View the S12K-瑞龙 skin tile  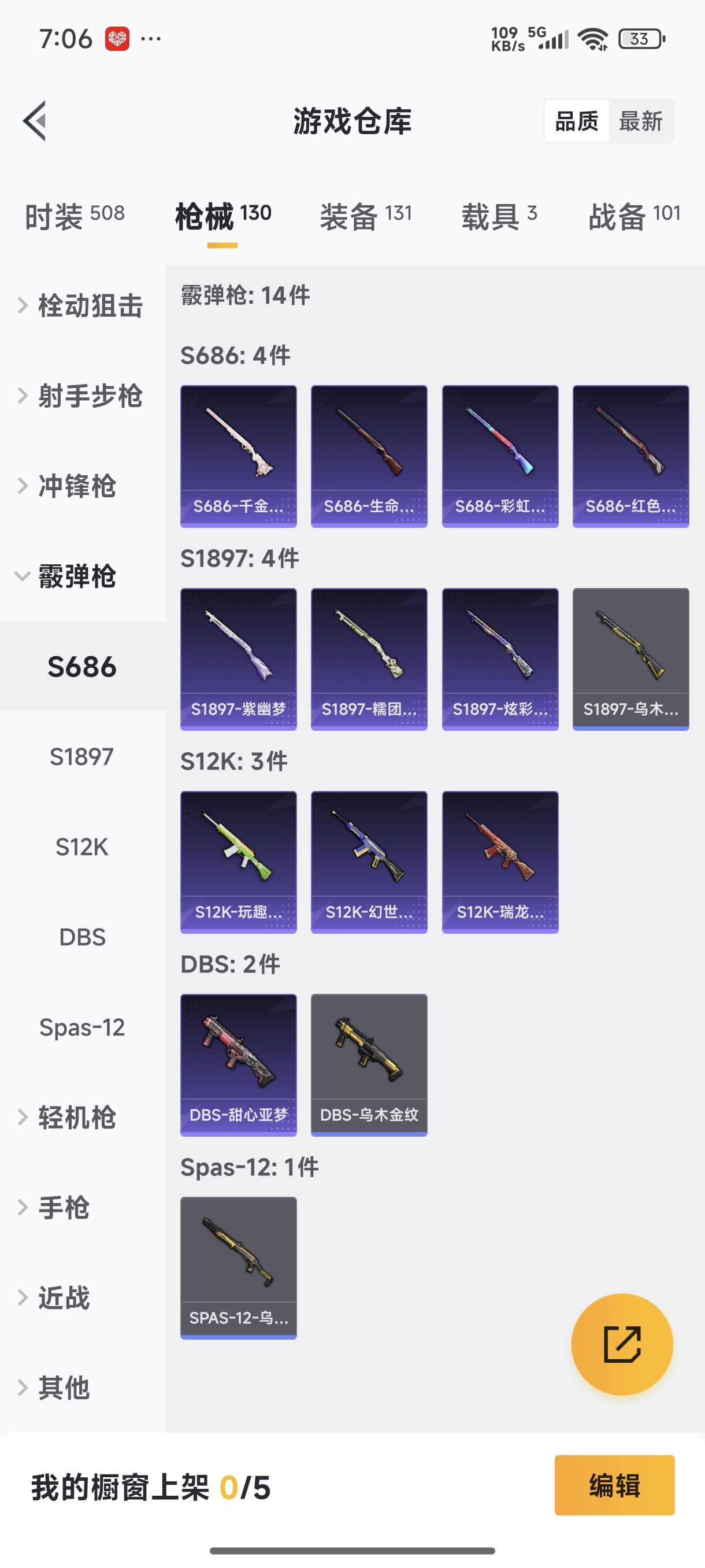[x=499, y=862]
